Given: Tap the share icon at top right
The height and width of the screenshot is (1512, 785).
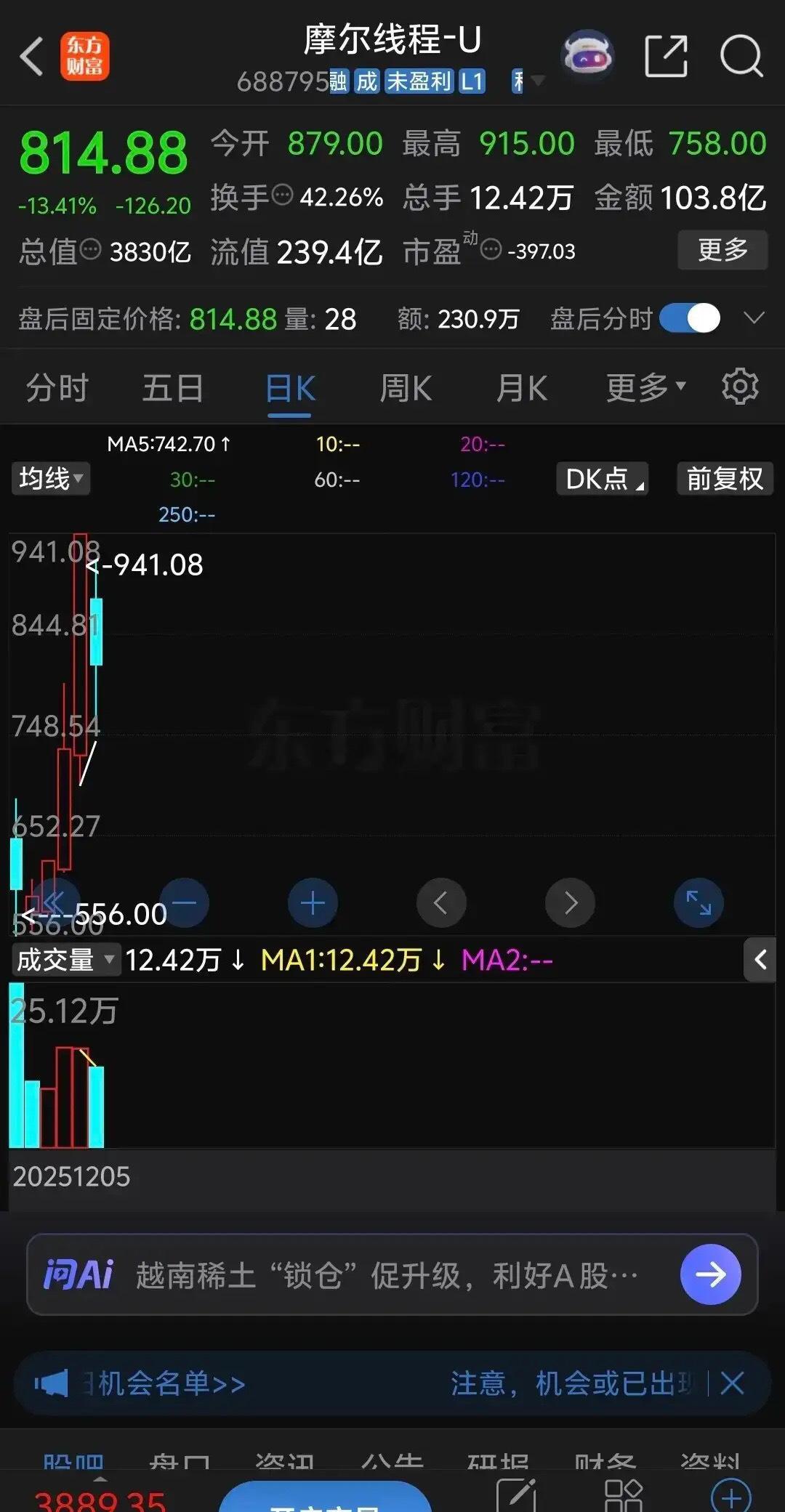Looking at the screenshot, I should pos(667,54).
